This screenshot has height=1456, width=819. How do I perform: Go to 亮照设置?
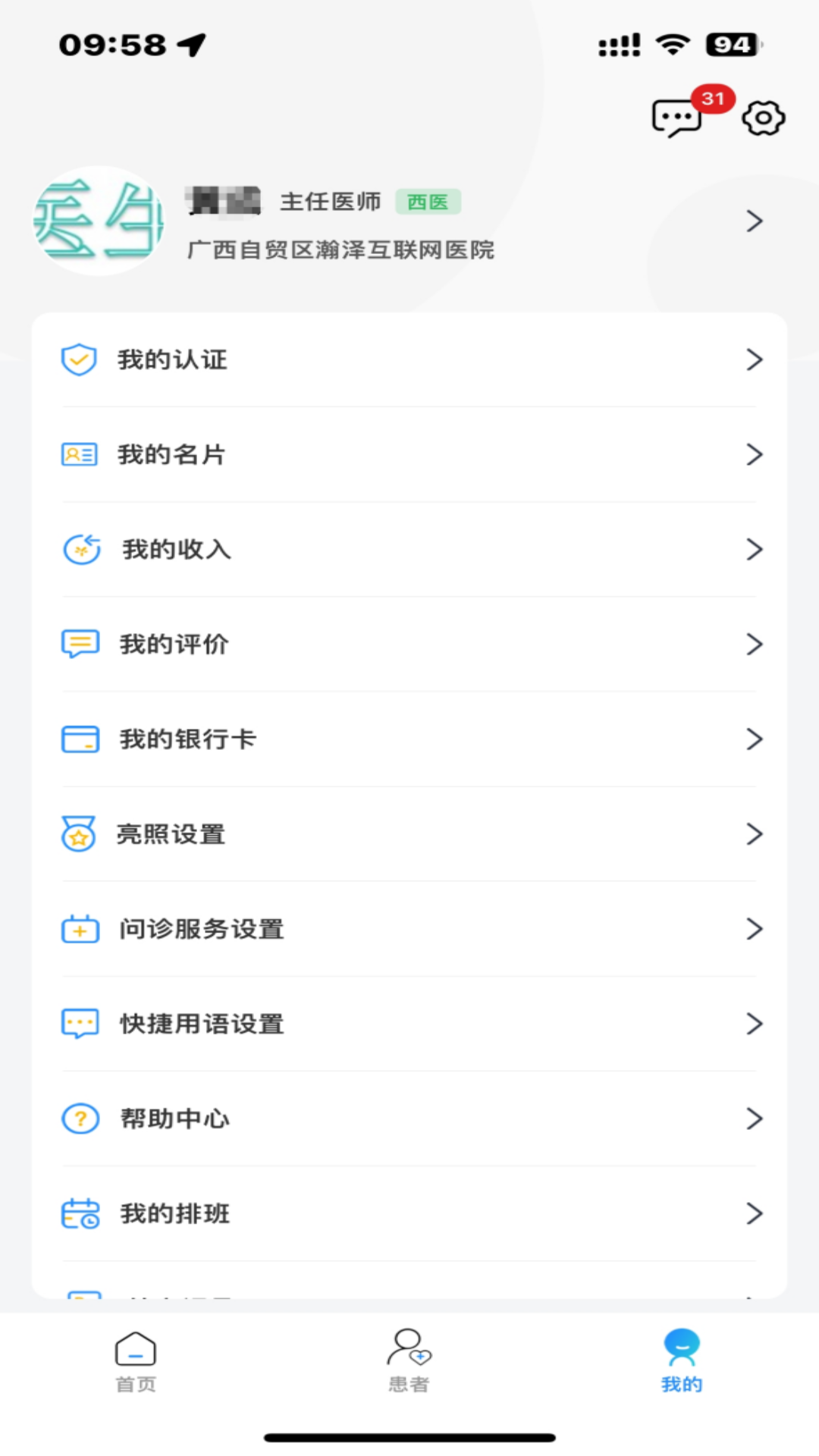point(409,834)
